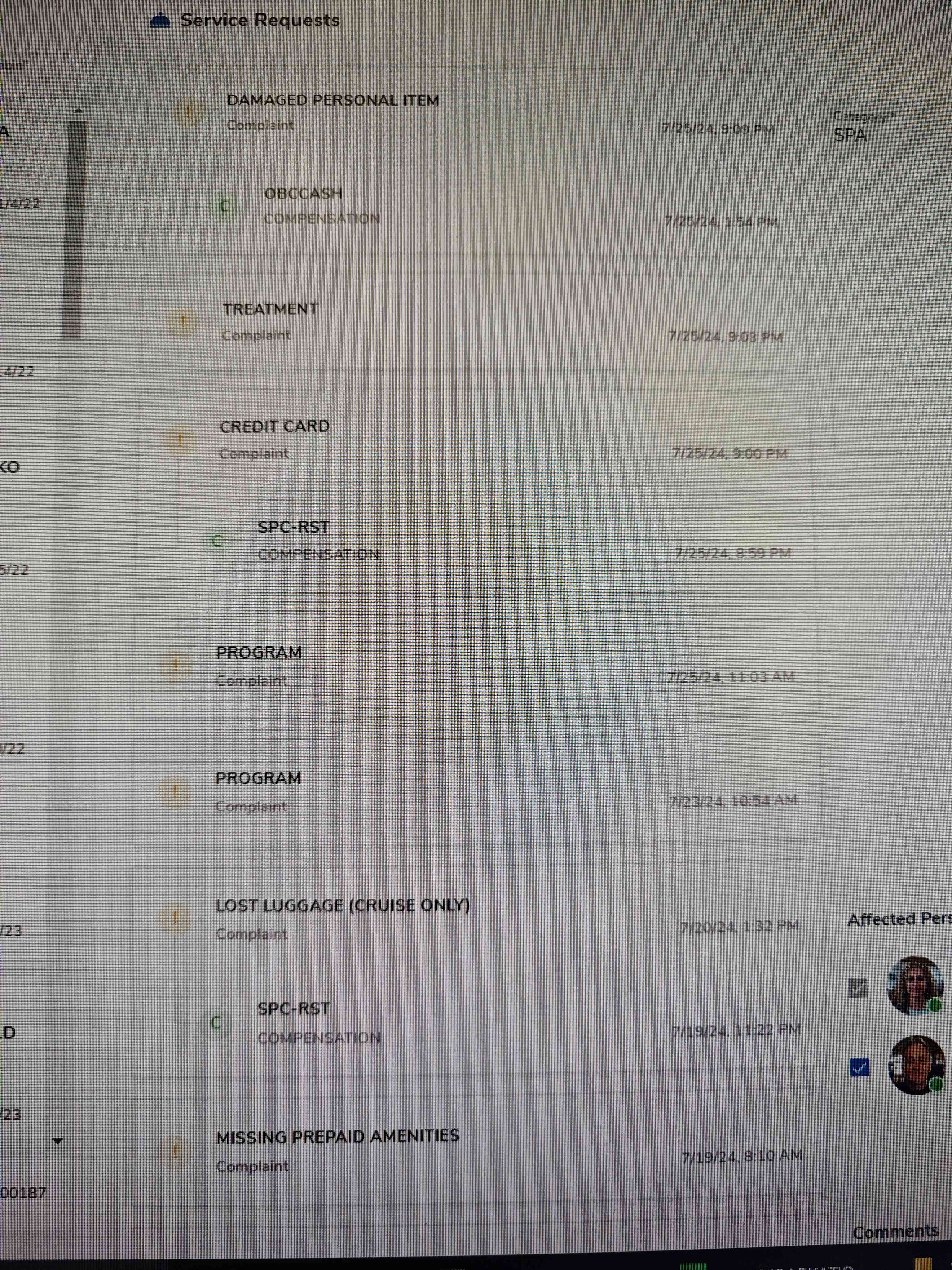Select the Treatment complaint
Viewport: 952px width, 1270px height.
270,310
